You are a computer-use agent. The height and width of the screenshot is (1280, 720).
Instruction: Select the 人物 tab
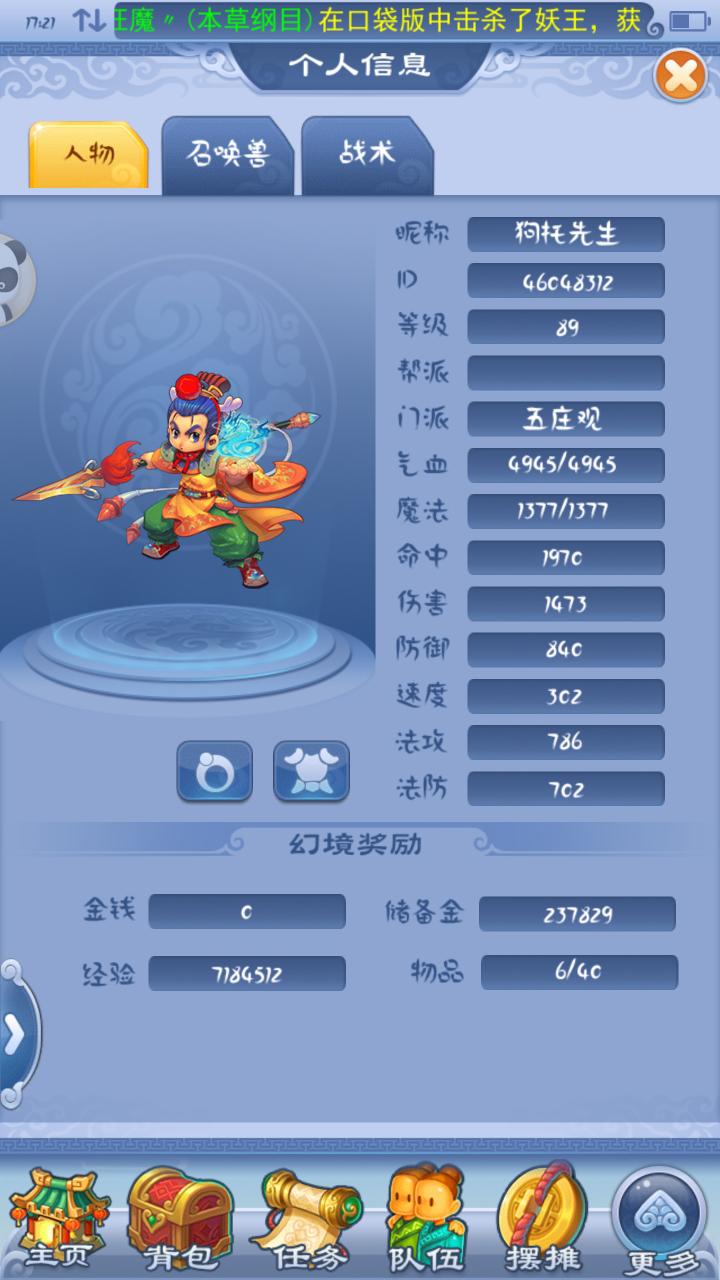pyautogui.click(x=89, y=155)
